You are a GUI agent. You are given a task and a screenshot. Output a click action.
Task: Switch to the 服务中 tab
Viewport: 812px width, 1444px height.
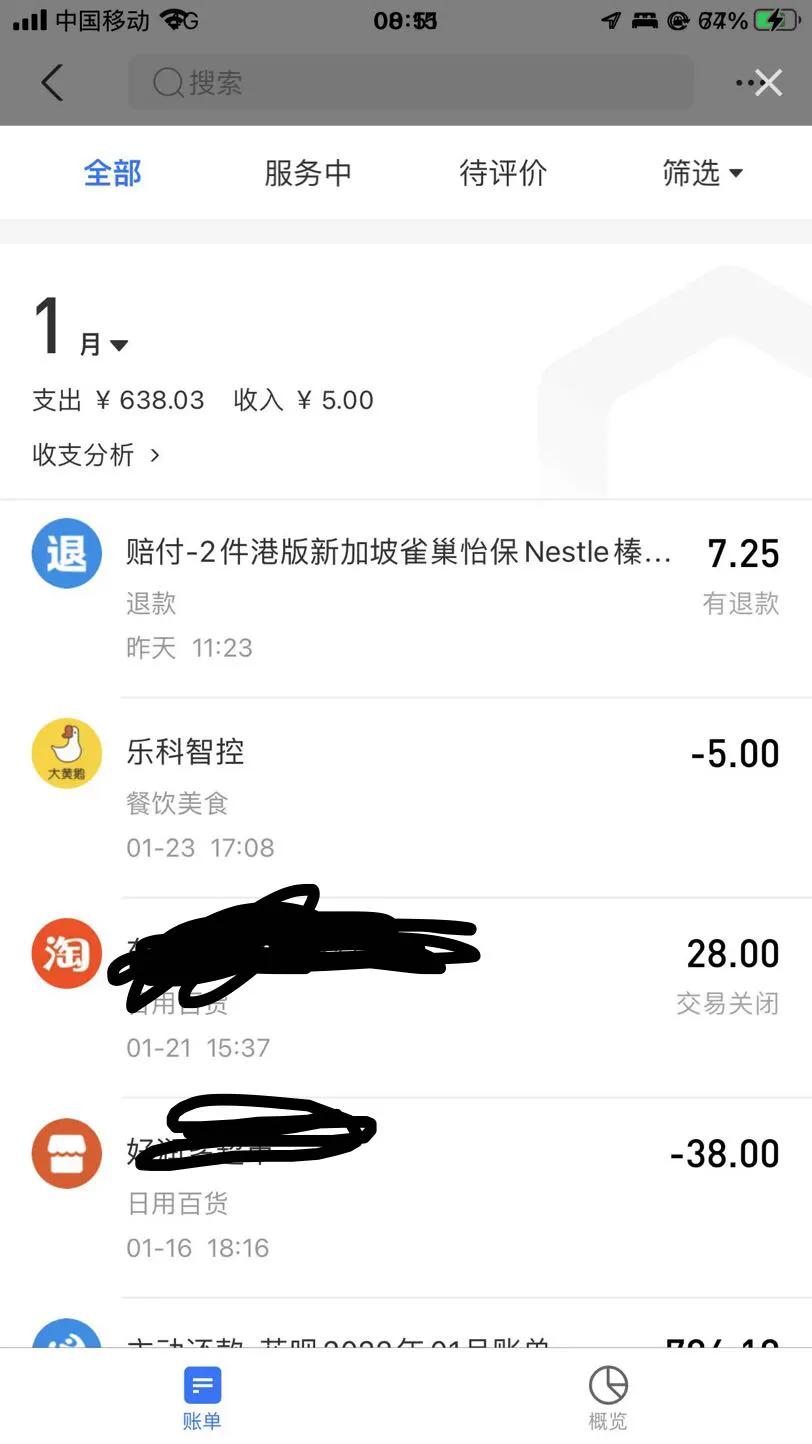(307, 173)
